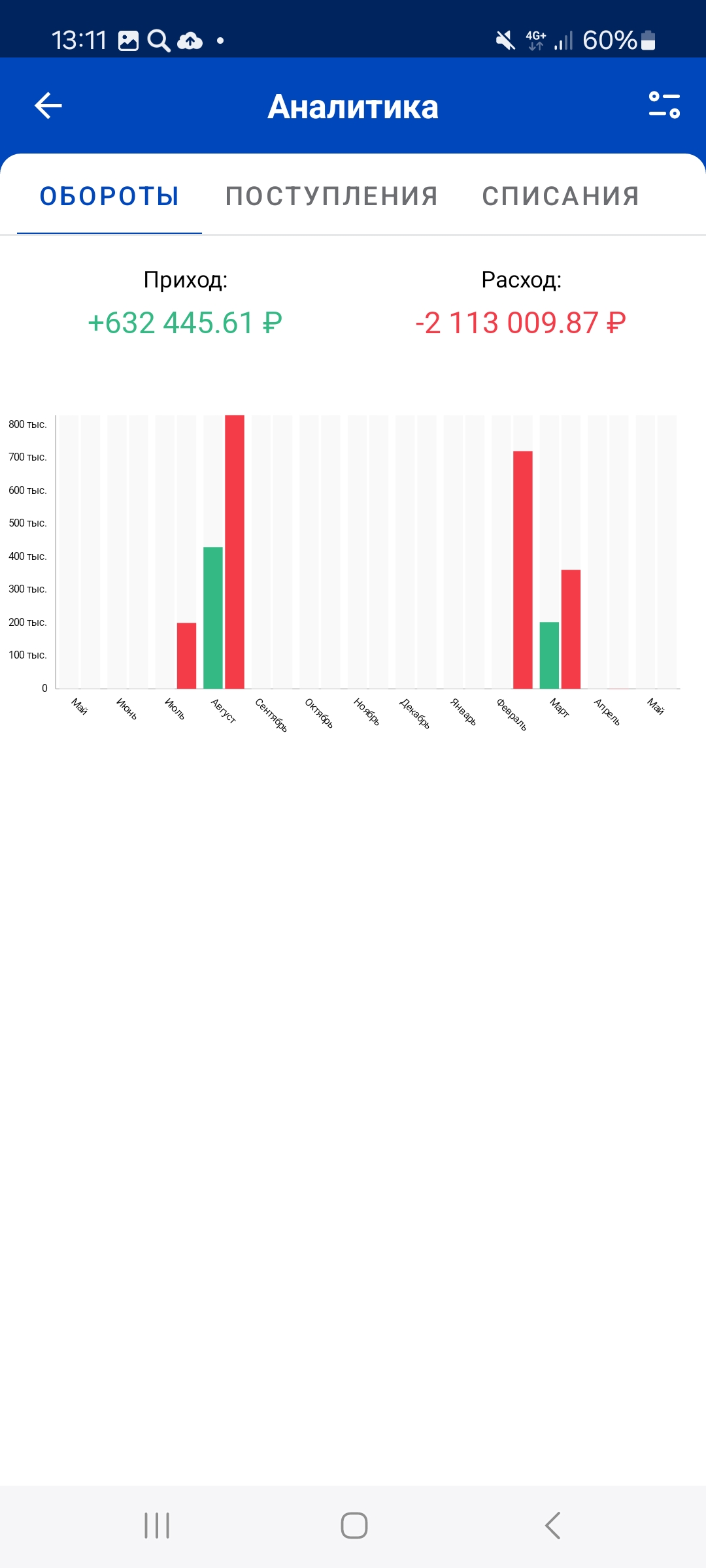Image resolution: width=706 pixels, height=1568 pixels.
Task: Open the analytics filter settings
Action: click(664, 105)
